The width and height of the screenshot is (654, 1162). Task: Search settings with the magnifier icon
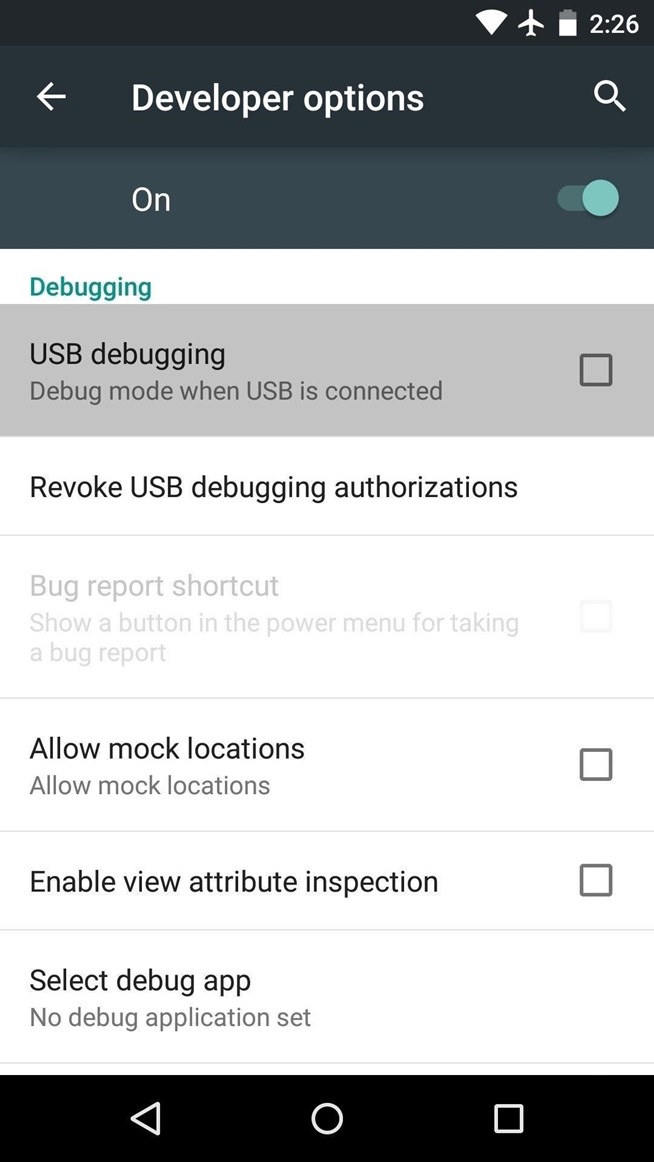[x=609, y=97]
